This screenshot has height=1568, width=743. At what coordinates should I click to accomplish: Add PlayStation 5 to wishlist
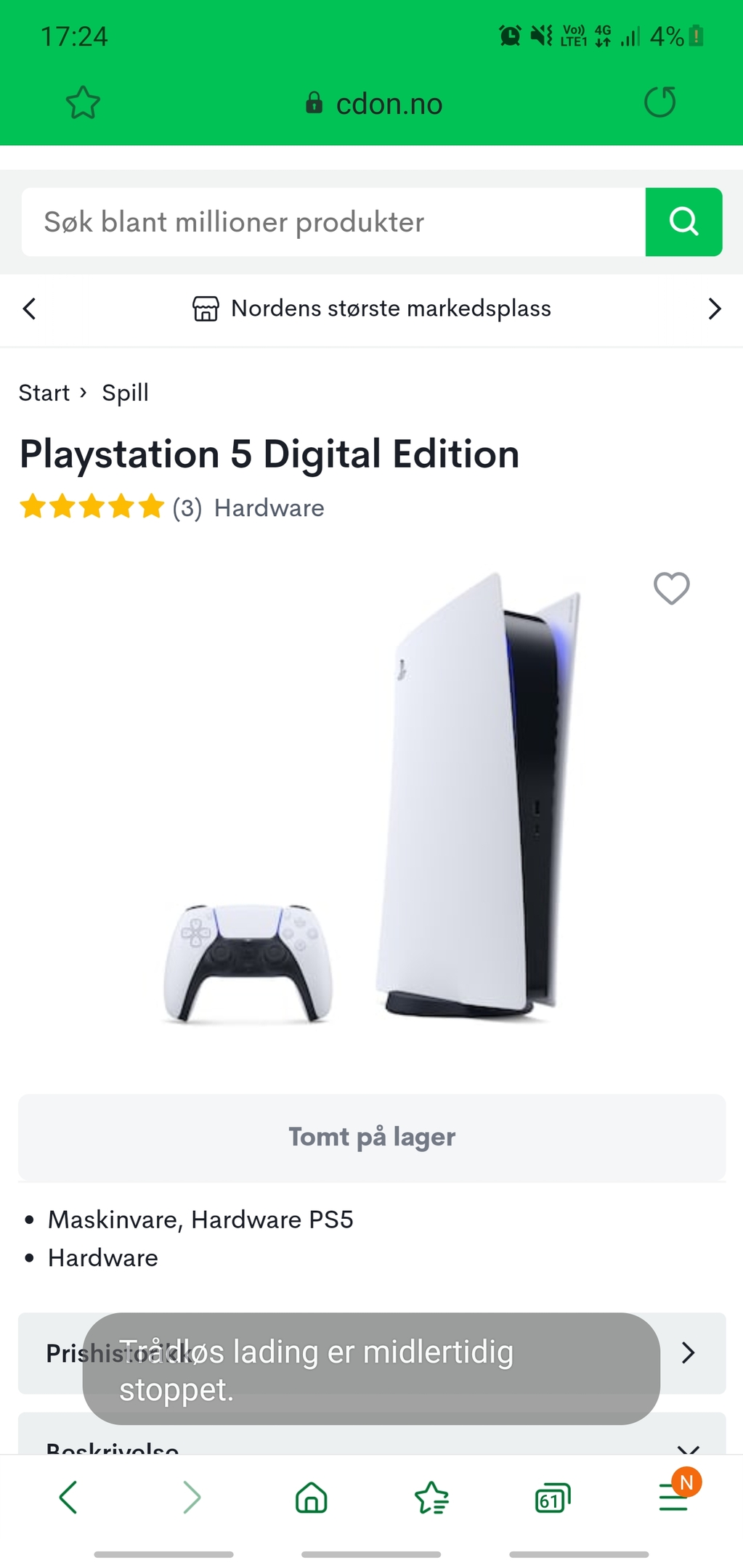(671, 588)
